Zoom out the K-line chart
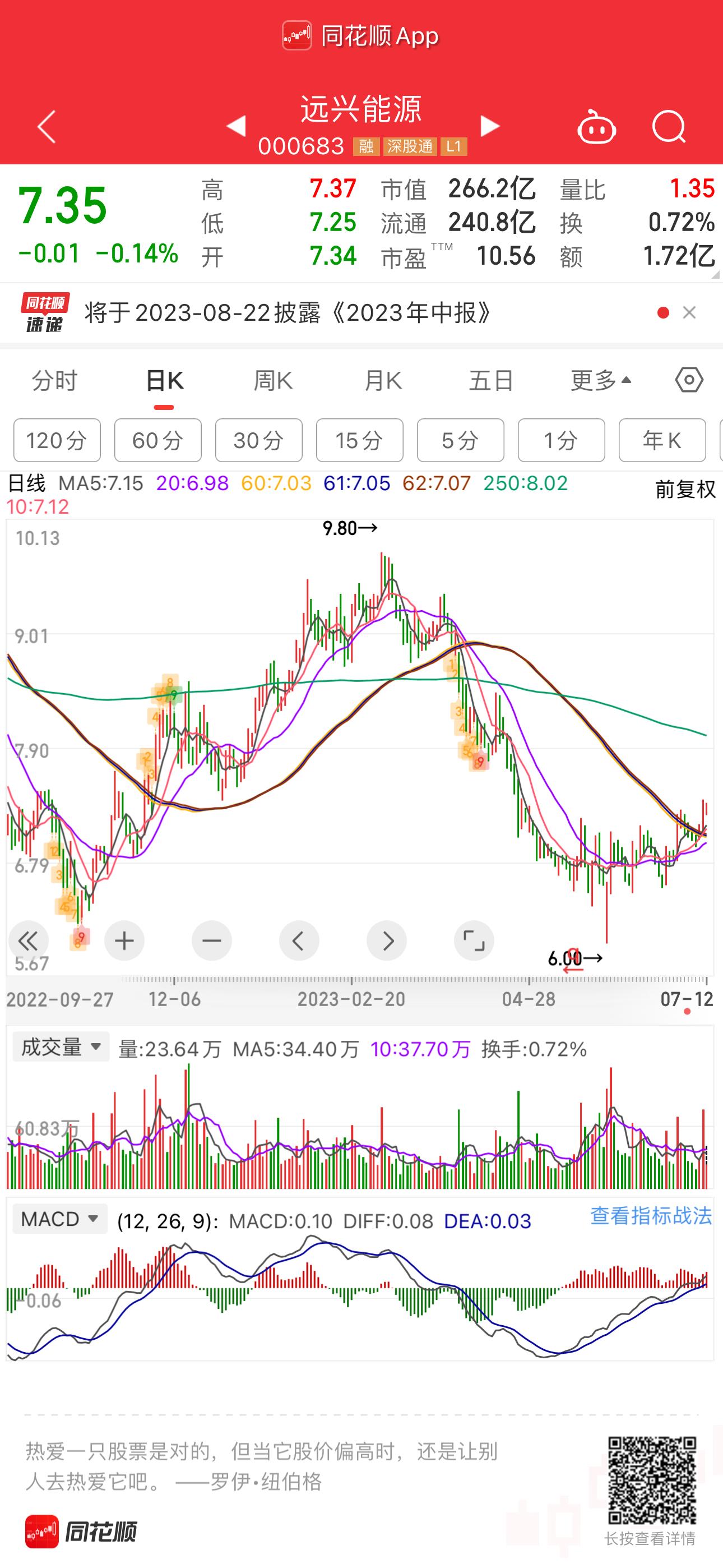The height and width of the screenshot is (1568, 723). coord(212,941)
